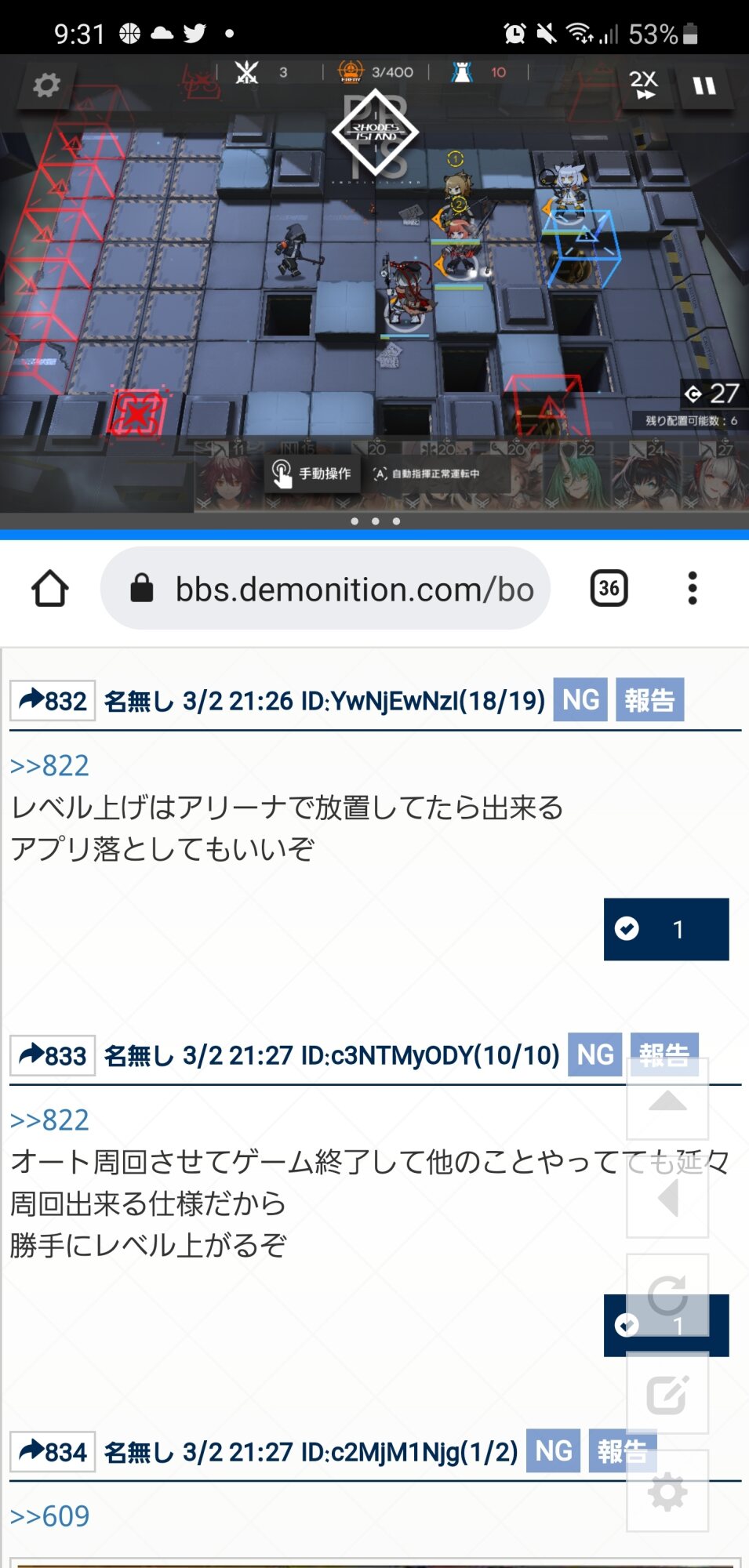Screen dimensions: 749x1568
Task: Jump to the top of the page
Action: [x=667, y=1100]
